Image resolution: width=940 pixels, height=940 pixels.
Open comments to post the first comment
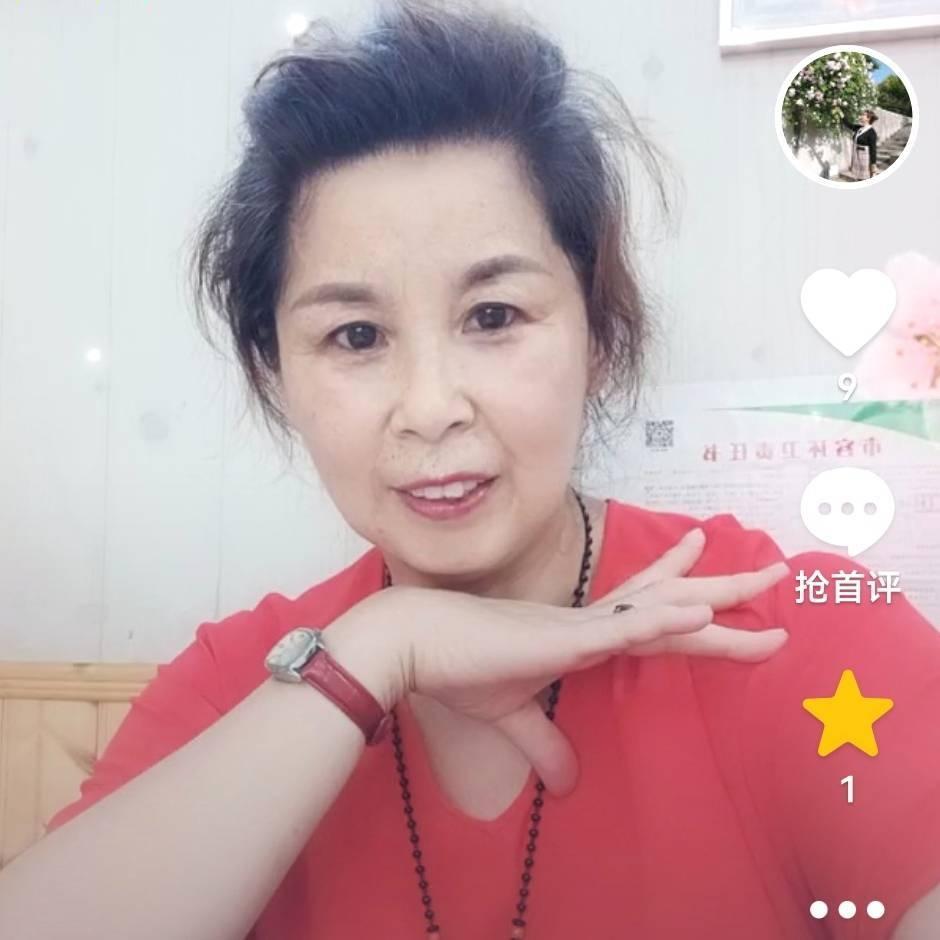coord(848,512)
